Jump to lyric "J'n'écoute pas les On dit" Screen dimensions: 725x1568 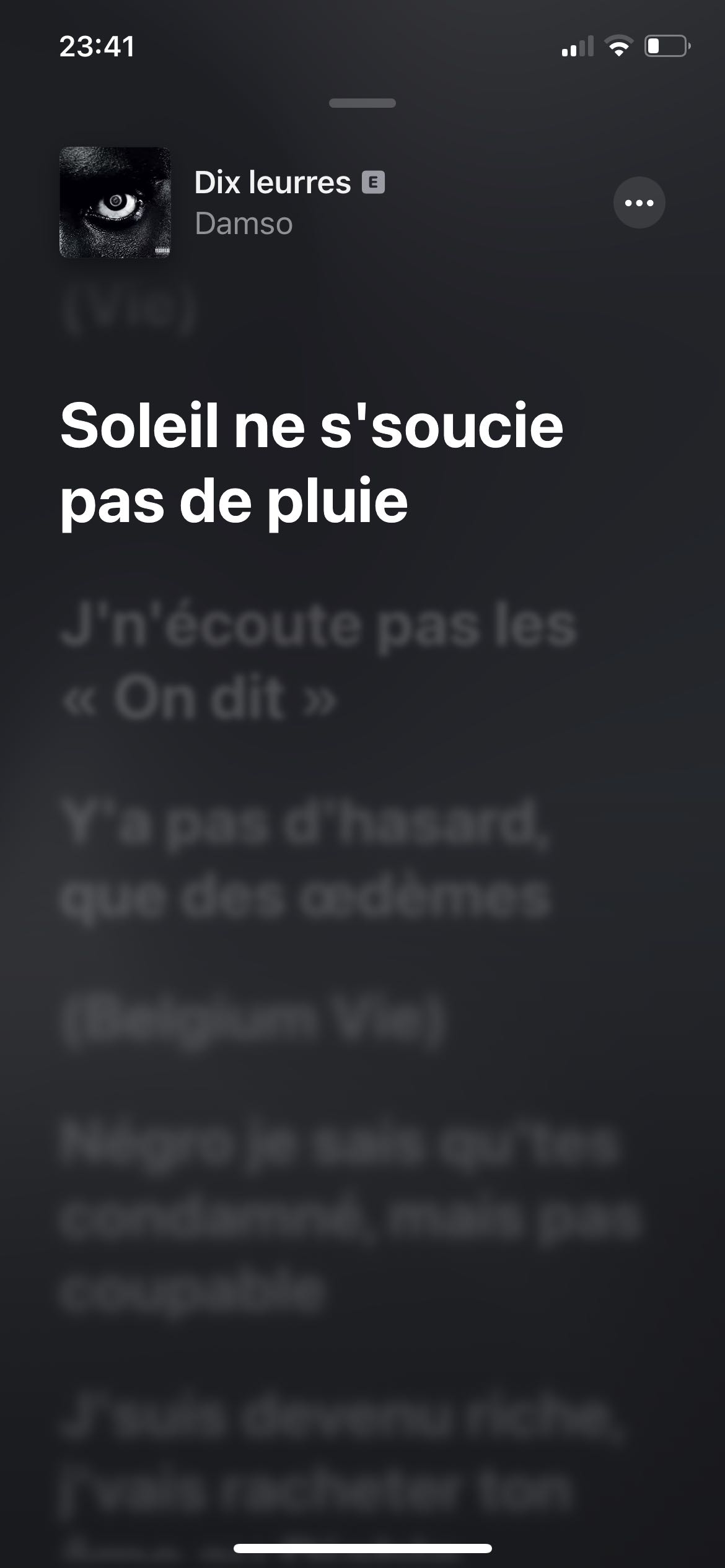(x=319, y=662)
